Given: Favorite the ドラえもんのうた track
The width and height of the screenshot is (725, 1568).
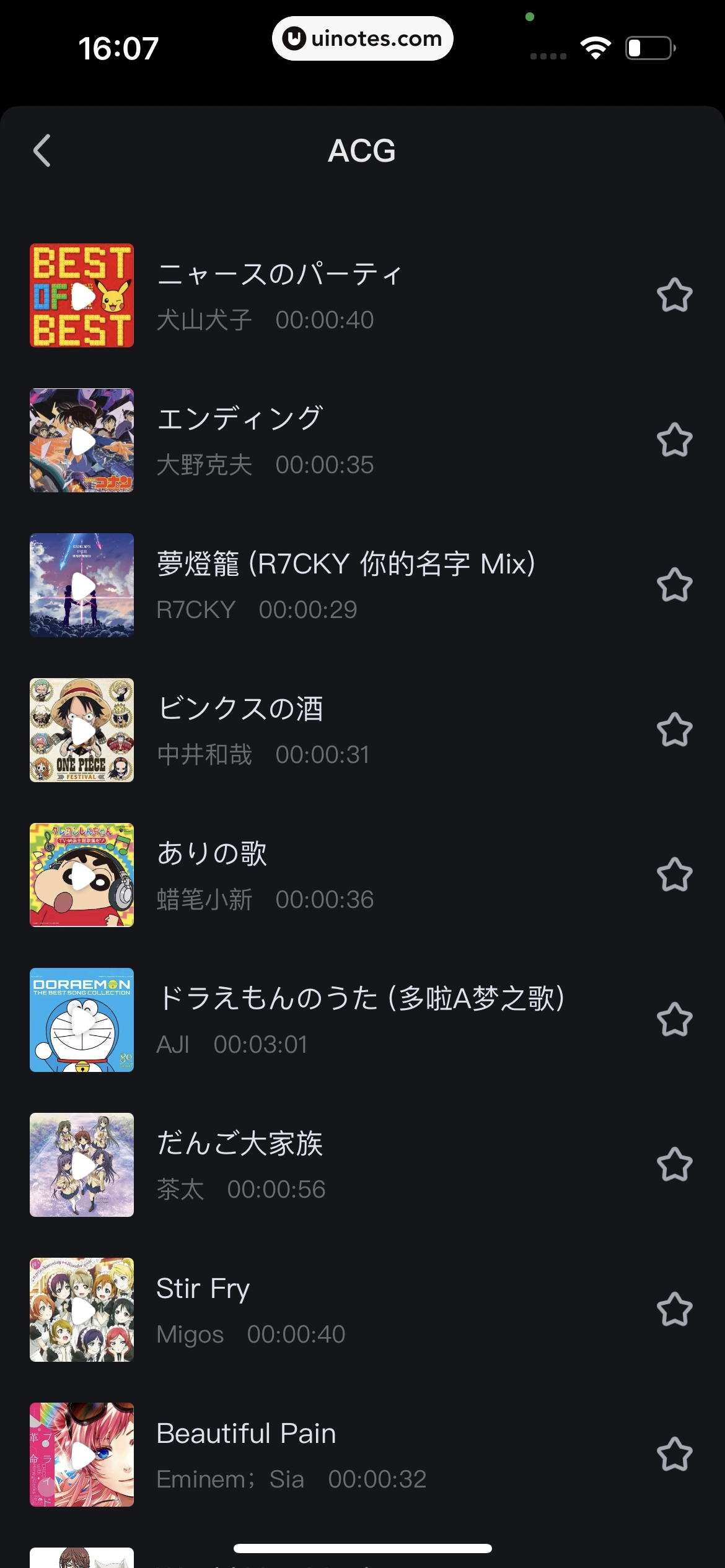Looking at the screenshot, I should pos(674,1020).
